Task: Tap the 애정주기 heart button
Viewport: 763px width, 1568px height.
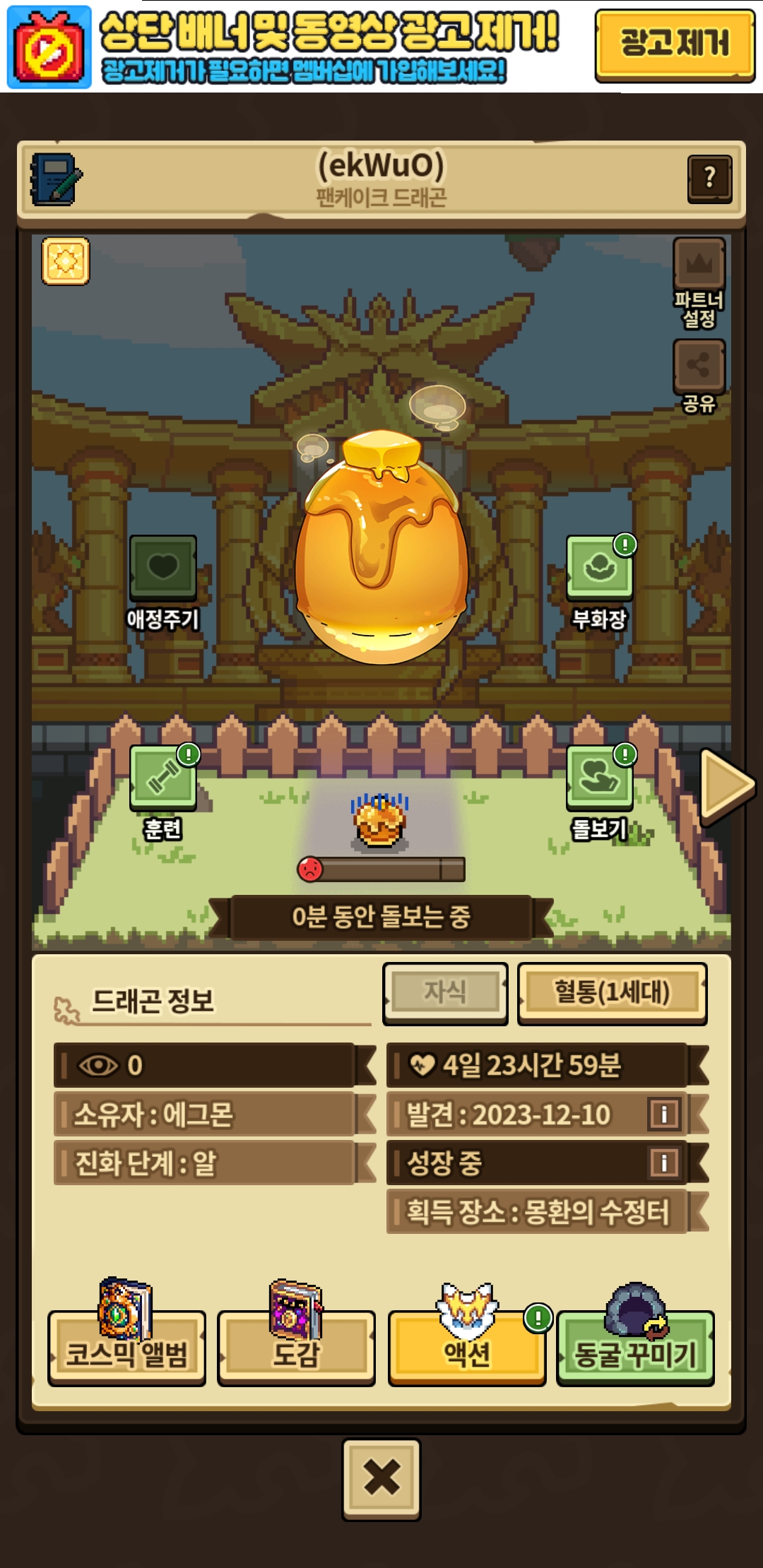Action: click(162, 569)
